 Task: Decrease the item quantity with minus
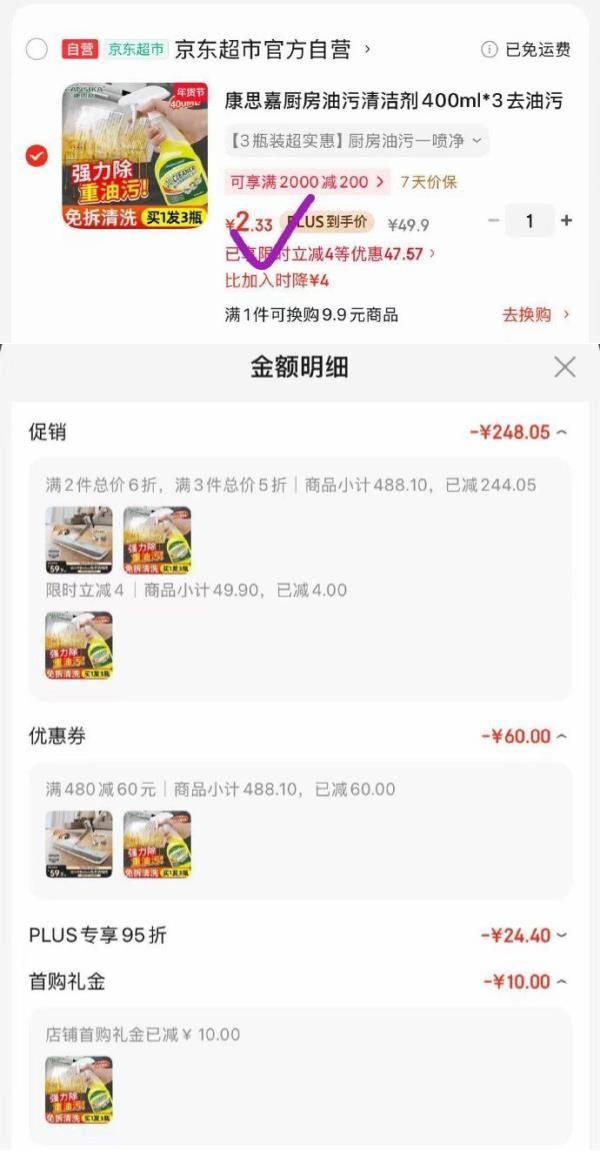(493, 221)
